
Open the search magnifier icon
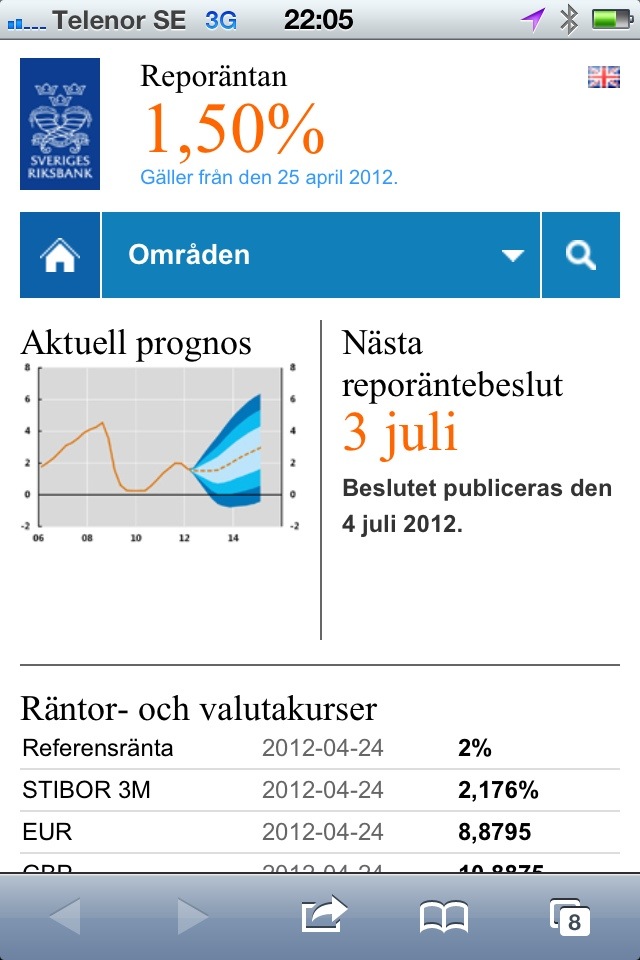(580, 255)
